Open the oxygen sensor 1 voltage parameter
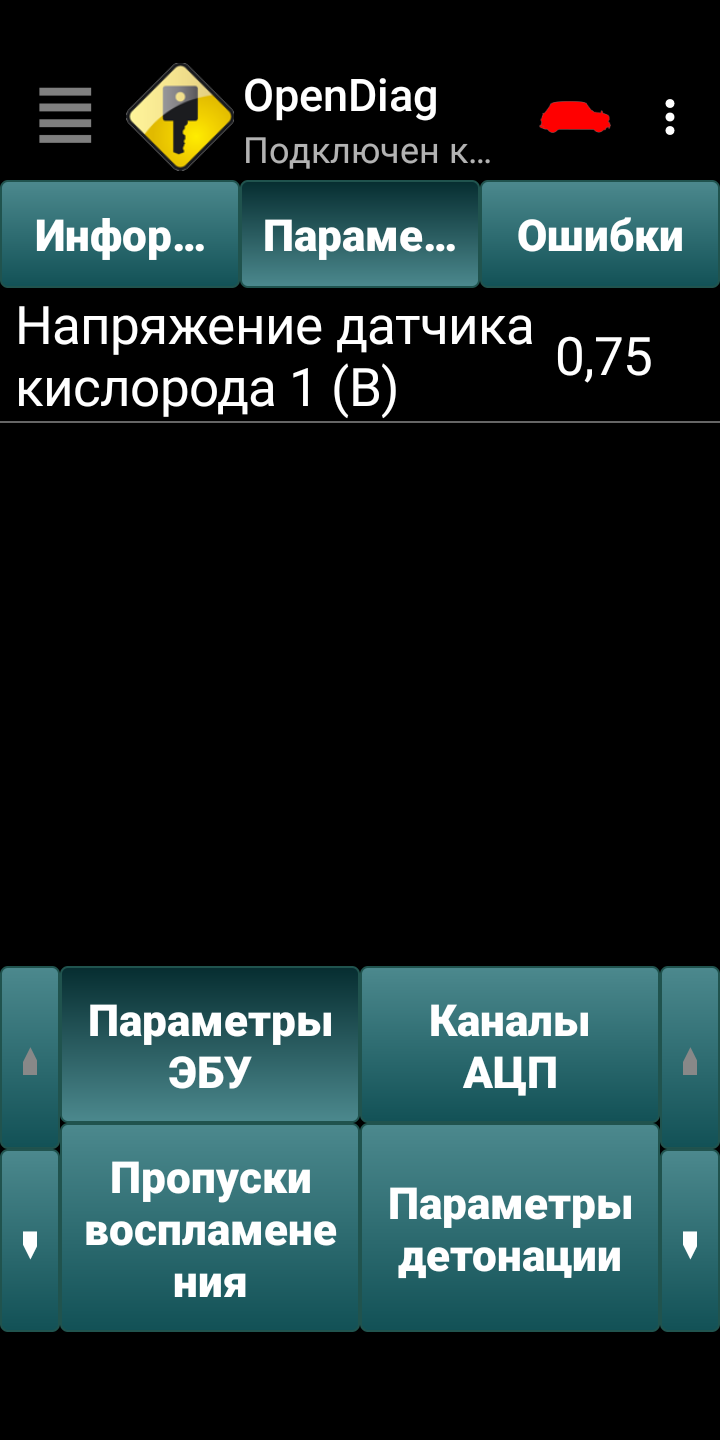This screenshot has width=720, height=1440. point(360,359)
